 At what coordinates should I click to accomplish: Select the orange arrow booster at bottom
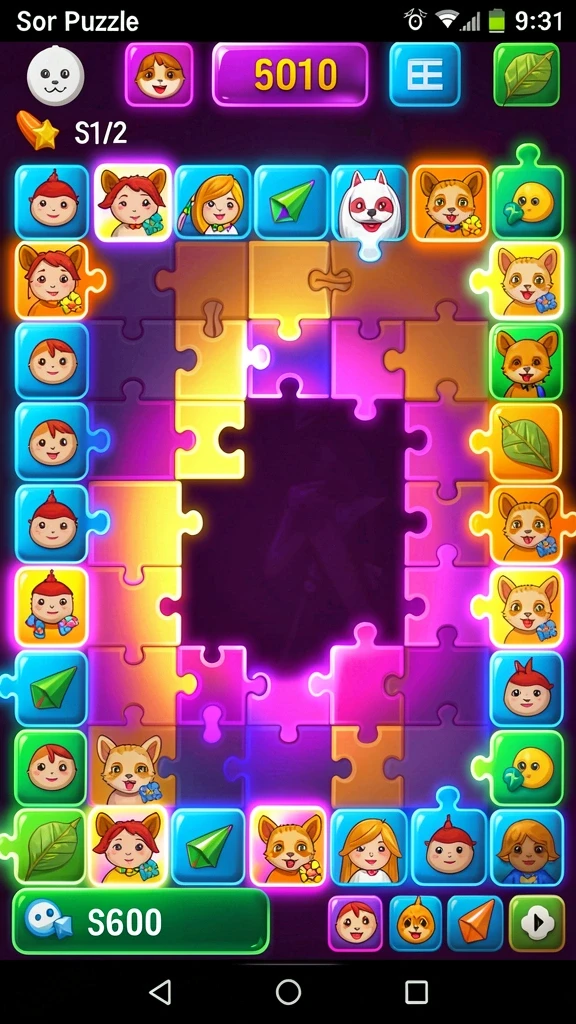[475, 923]
